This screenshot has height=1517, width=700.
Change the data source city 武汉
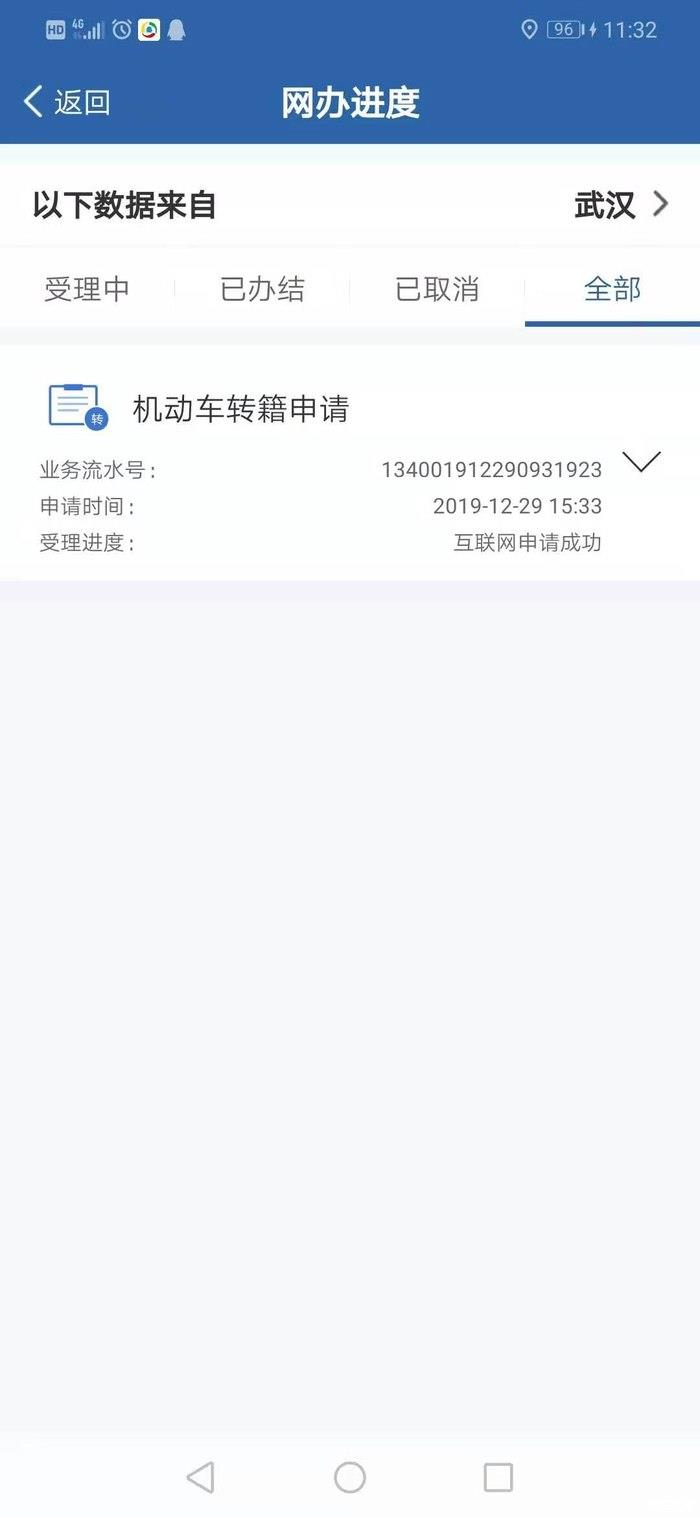pos(621,205)
